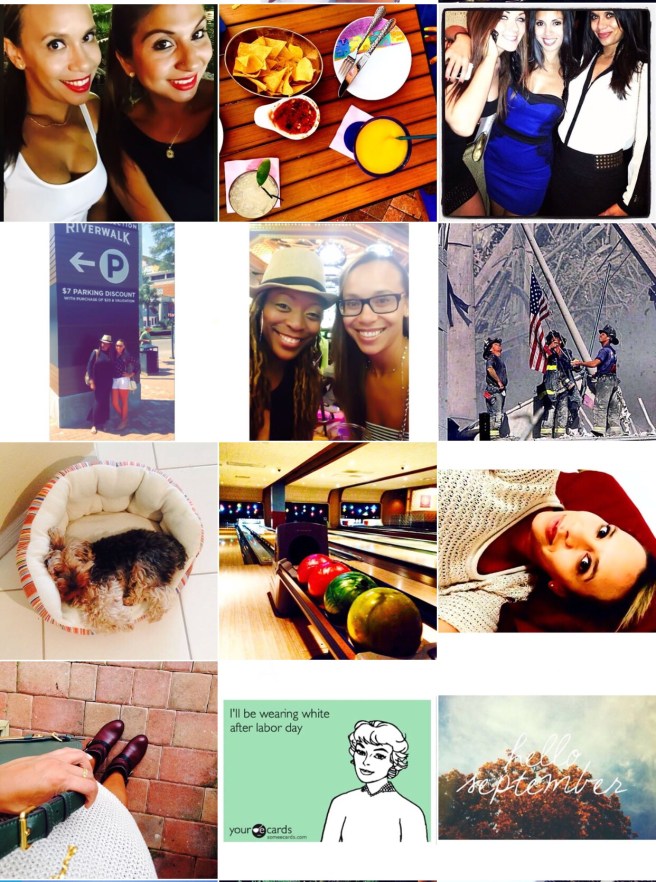The image size is (656, 882).
Task: Open the Riverwalk parking sign photo
Action: [x=111, y=331]
